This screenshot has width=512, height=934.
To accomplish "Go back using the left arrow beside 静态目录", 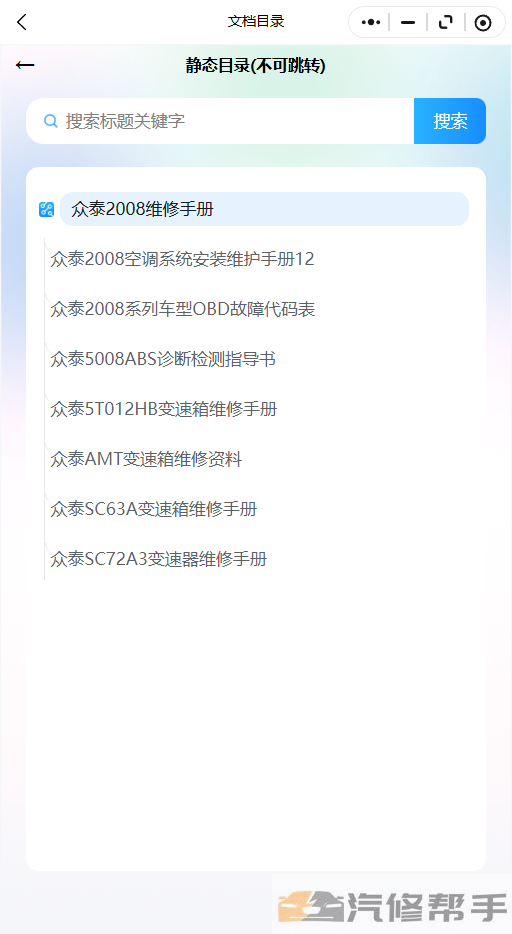I will coord(25,65).
